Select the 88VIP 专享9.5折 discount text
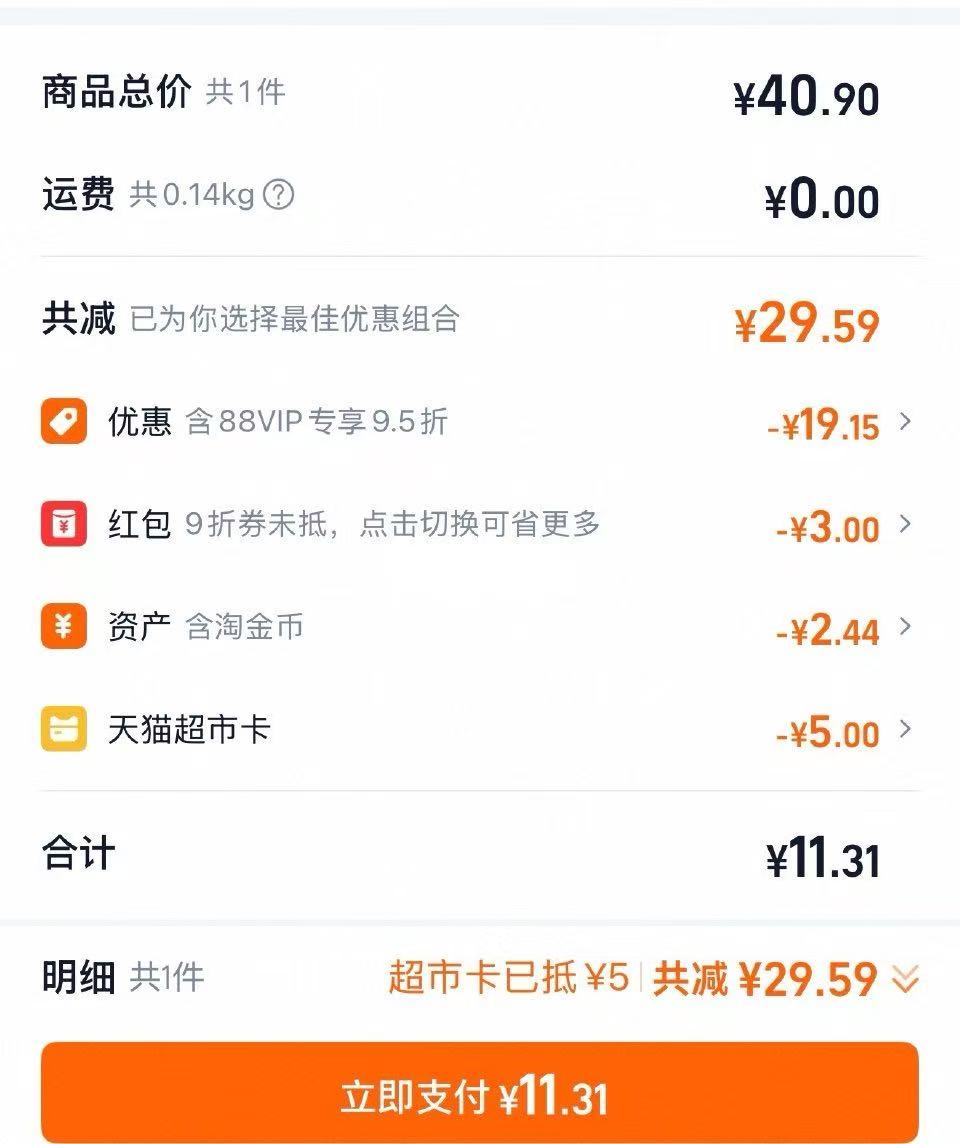960x1144 pixels. pyautogui.click(x=320, y=423)
